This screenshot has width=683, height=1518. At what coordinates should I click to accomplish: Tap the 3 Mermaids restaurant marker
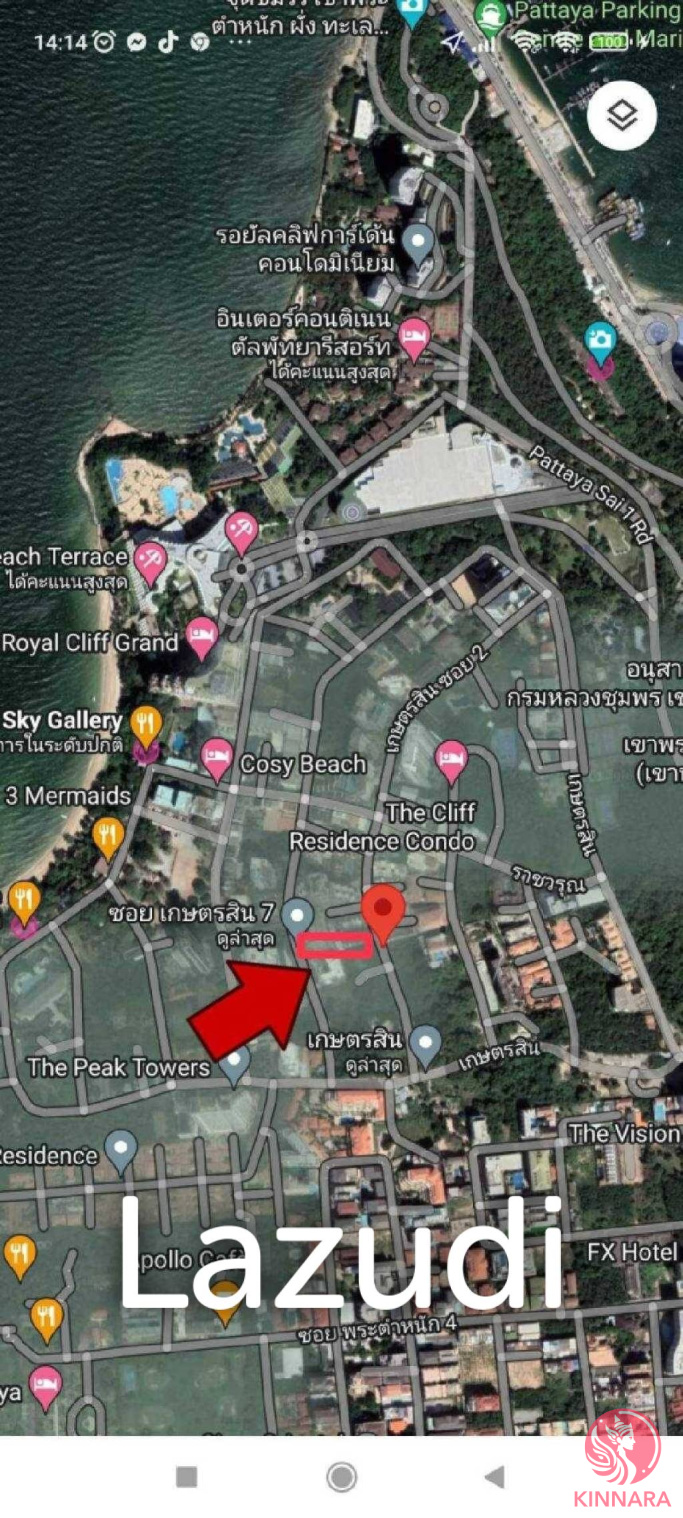108,836
